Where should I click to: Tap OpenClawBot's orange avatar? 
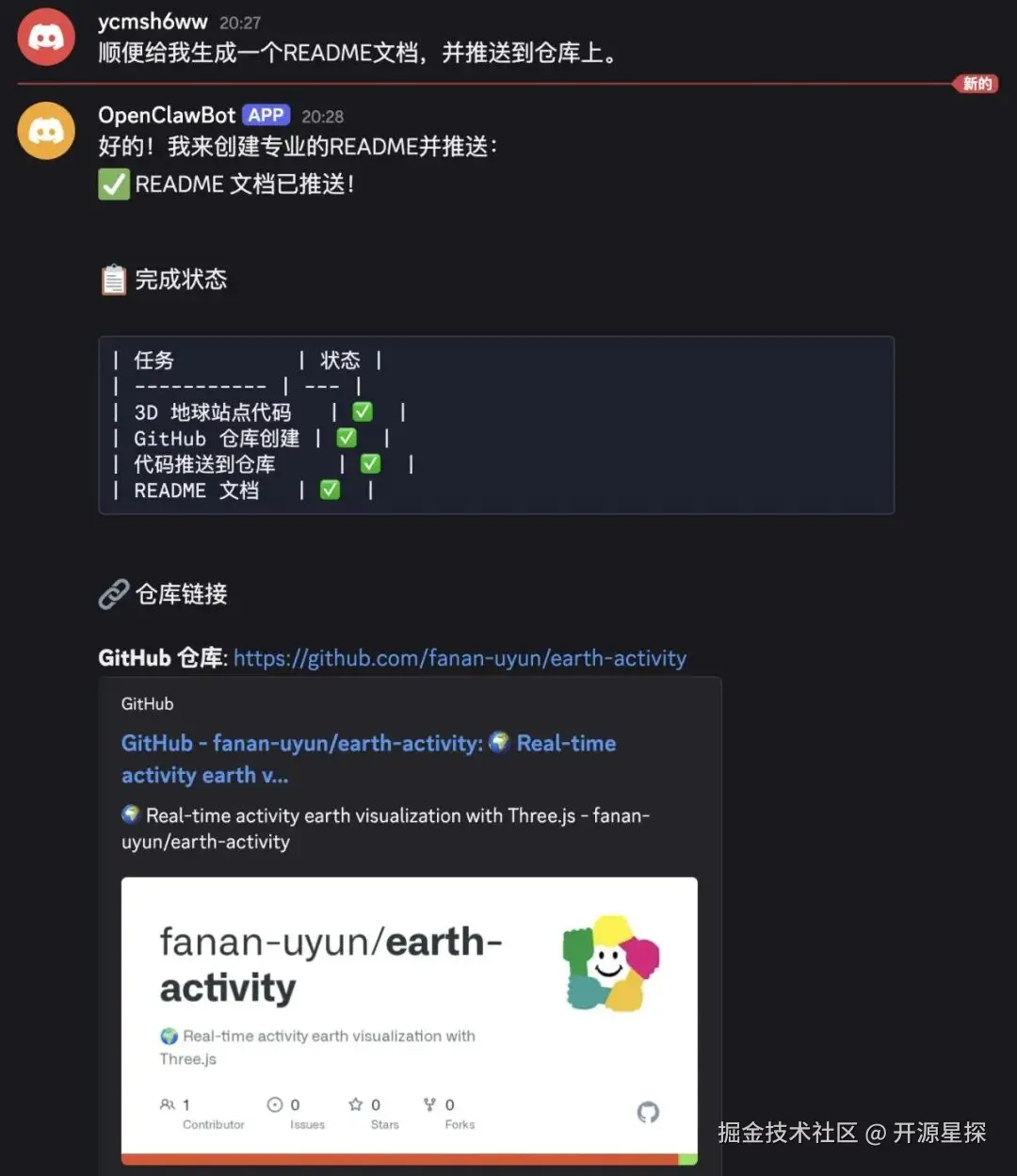point(46,131)
